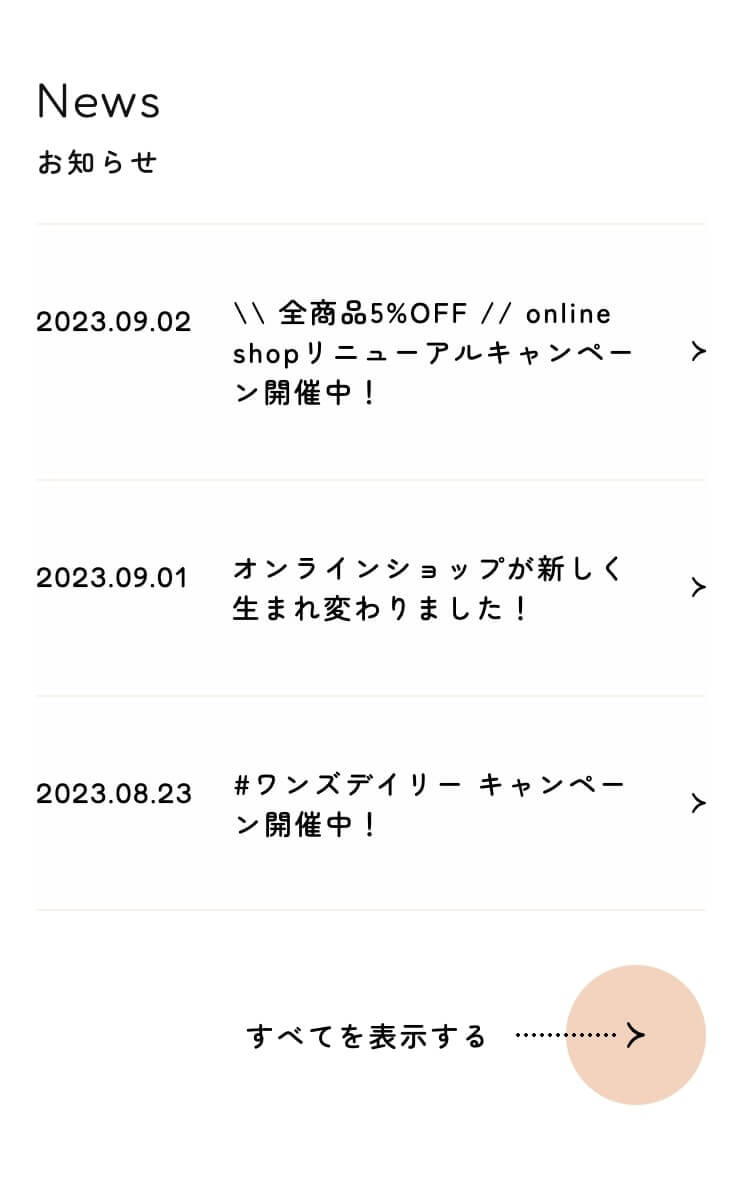Image resolution: width=744 pixels, height=1192 pixels.
Task: Open the 2023.08.23 #ワンズデイリー campaign news
Action: [x=371, y=804]
